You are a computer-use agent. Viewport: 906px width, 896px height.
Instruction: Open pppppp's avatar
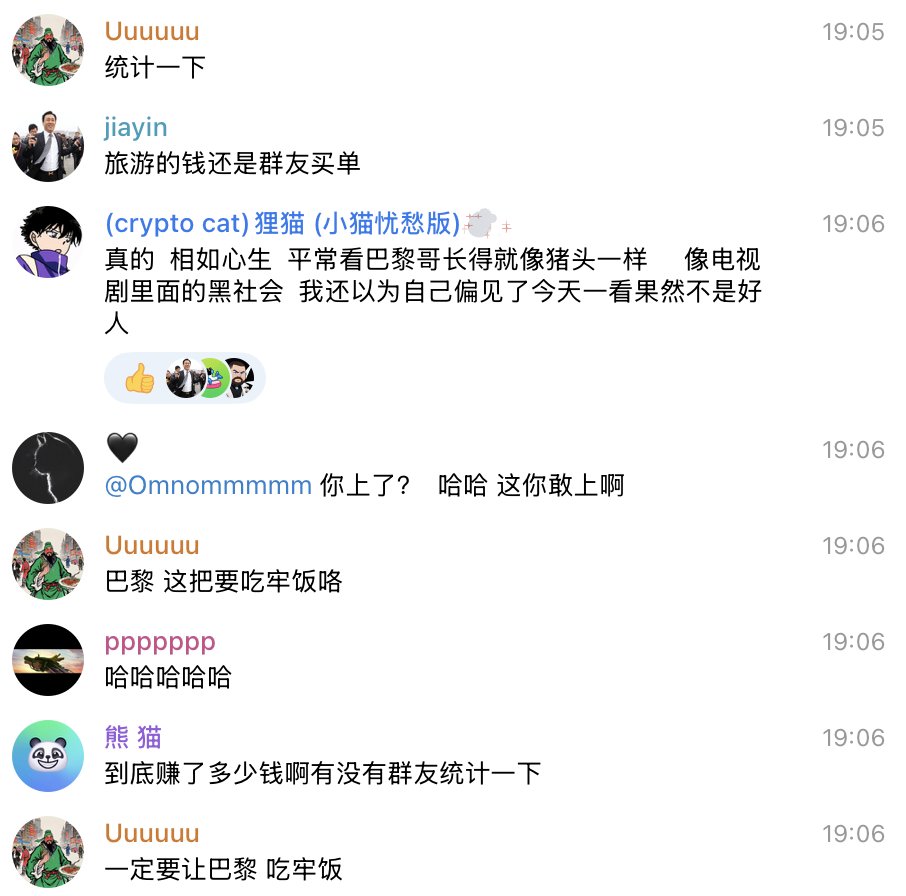coord(48,660)
